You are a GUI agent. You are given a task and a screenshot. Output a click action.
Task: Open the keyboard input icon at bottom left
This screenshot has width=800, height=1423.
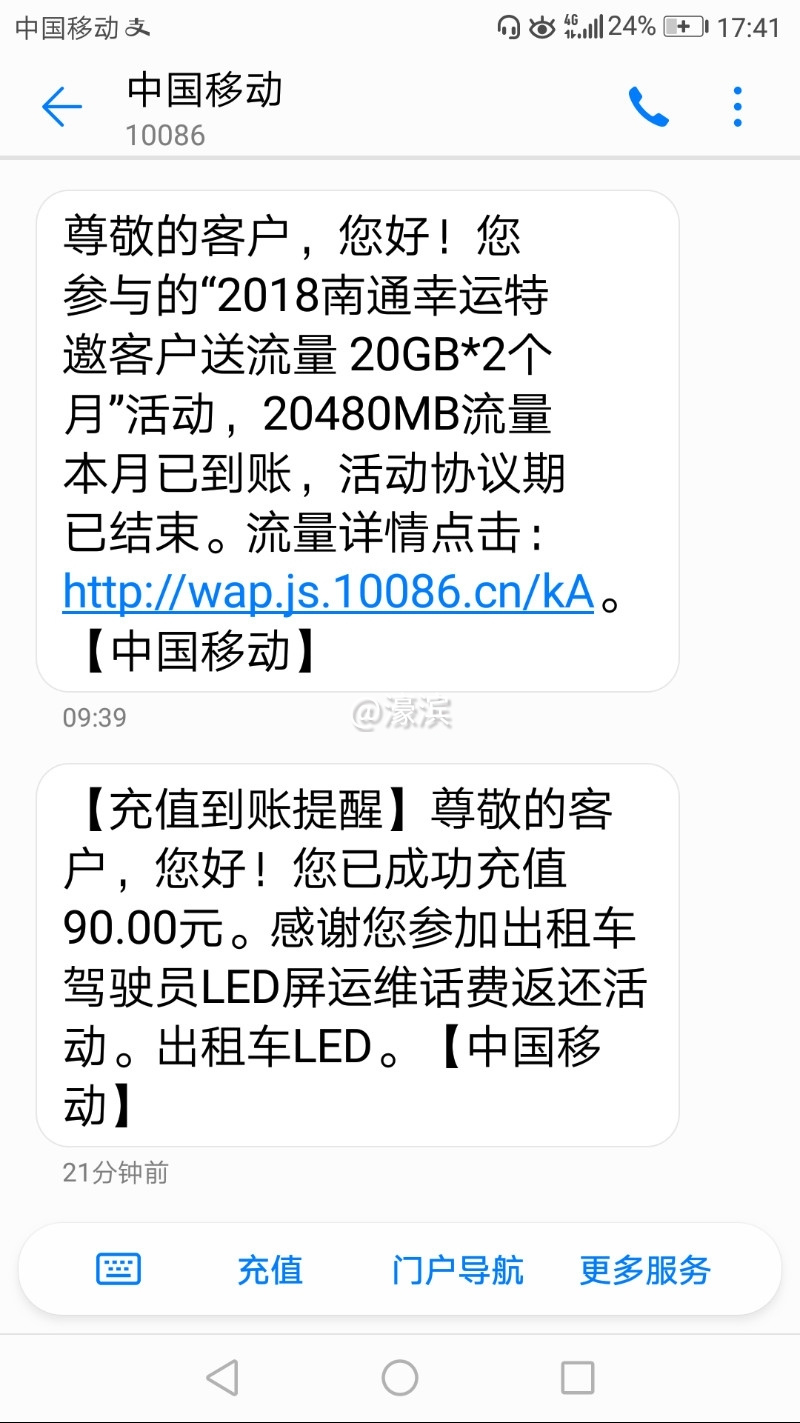(x=118, y=1269)
